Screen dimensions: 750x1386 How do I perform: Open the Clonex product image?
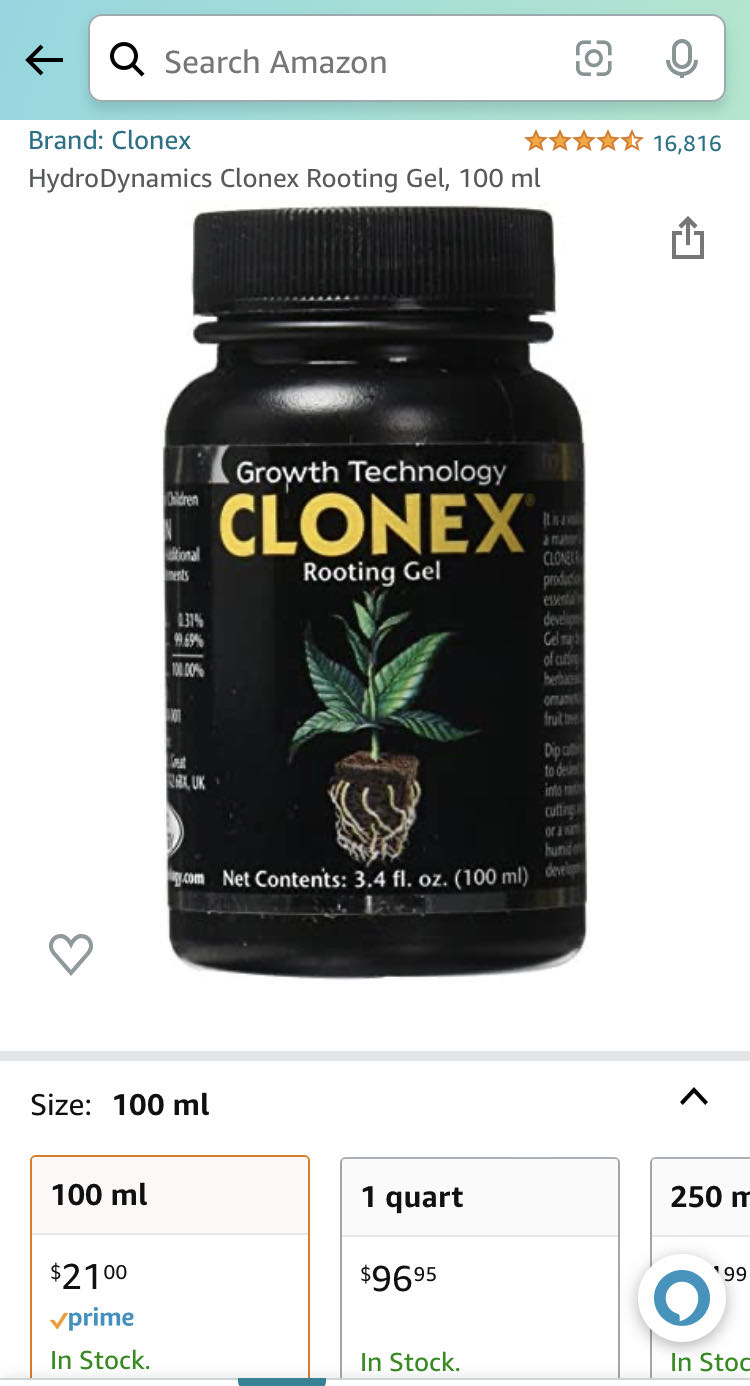click(374, 590)
